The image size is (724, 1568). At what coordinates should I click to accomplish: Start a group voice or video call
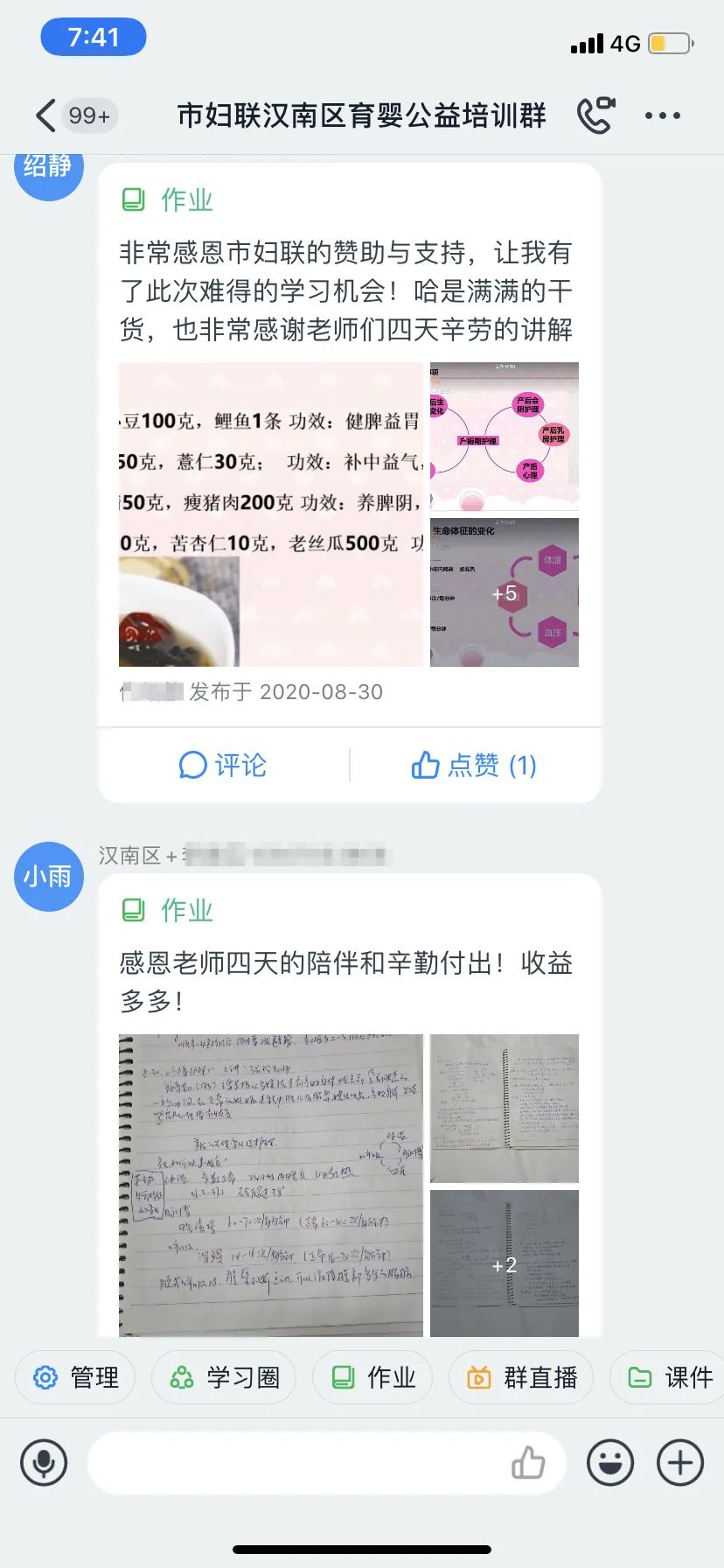(x=595, y=115)
